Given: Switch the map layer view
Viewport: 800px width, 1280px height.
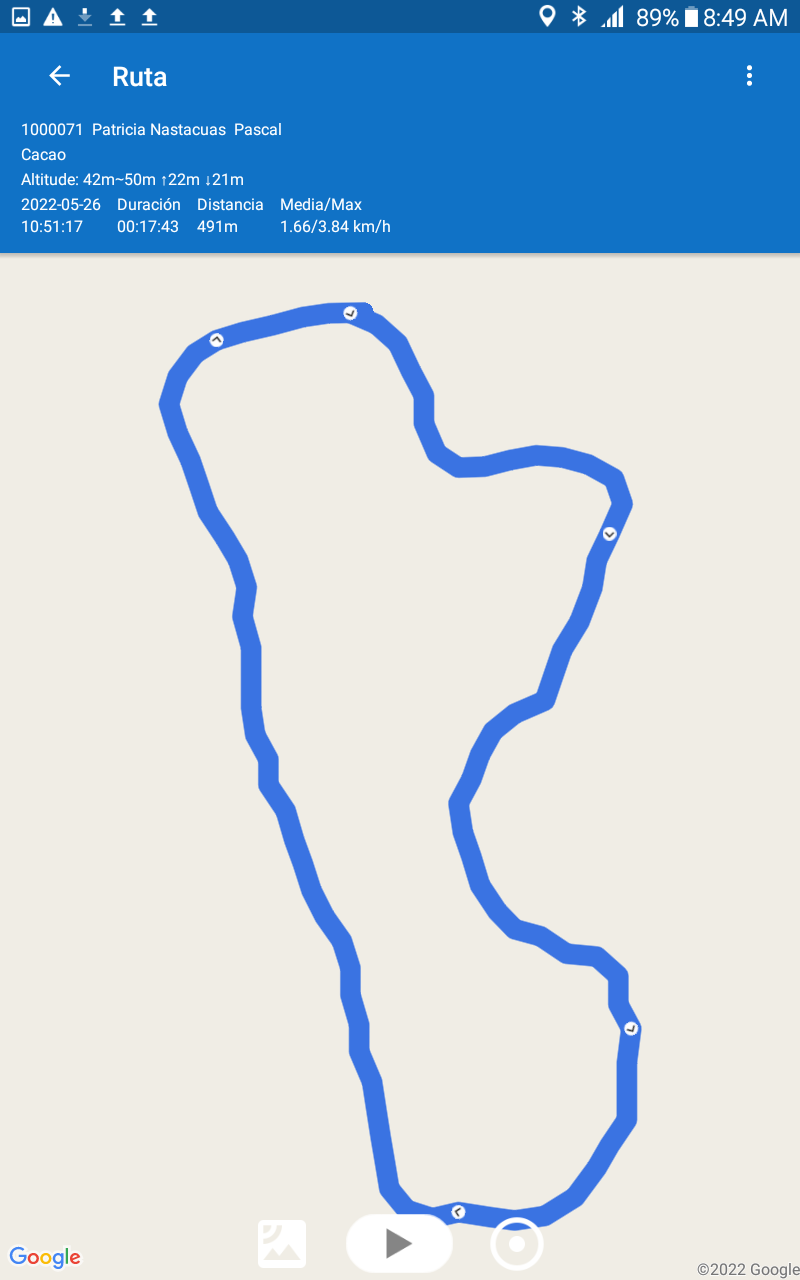Looking at the screenshot, I should pyautogui.click(x=282, y=1244).
